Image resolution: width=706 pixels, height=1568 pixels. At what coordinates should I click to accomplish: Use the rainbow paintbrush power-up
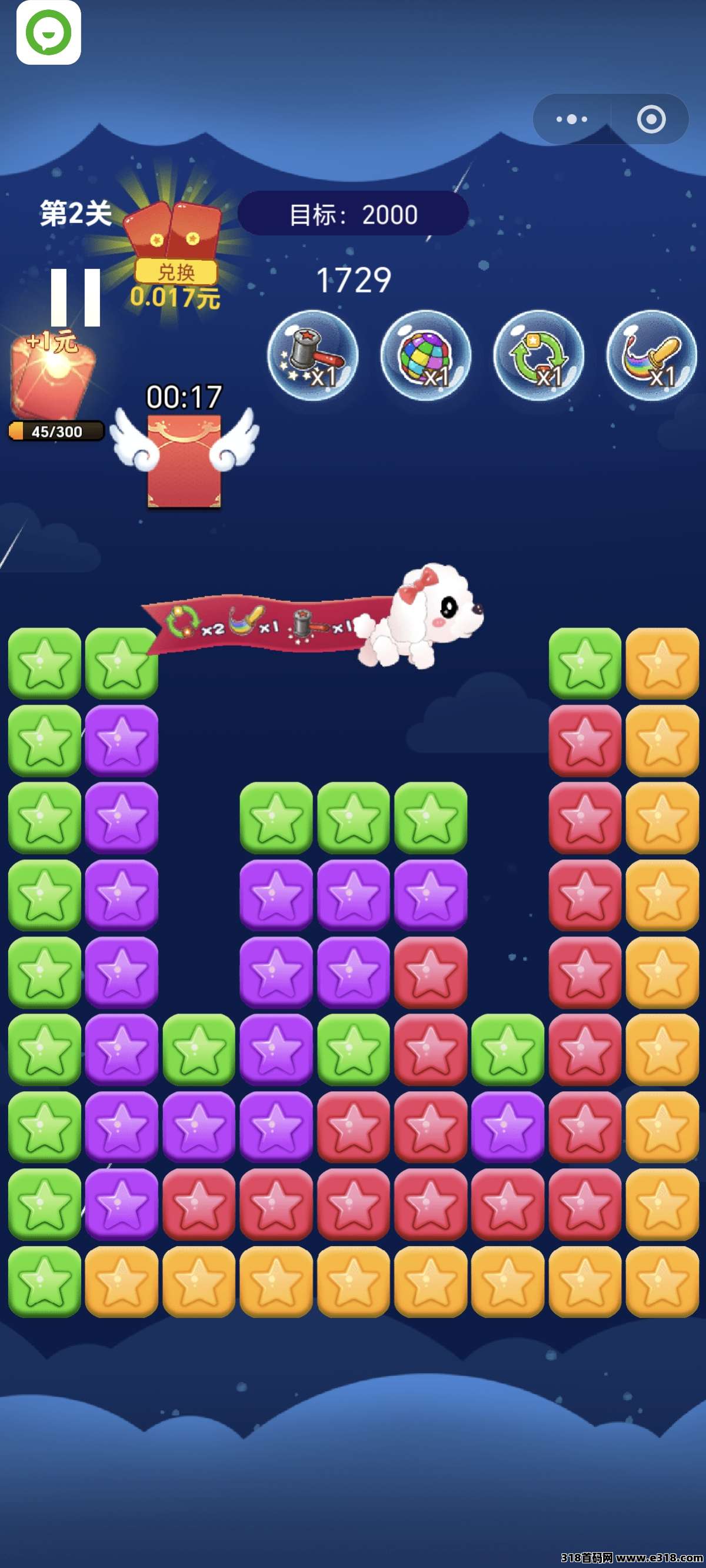click(651, 356)
